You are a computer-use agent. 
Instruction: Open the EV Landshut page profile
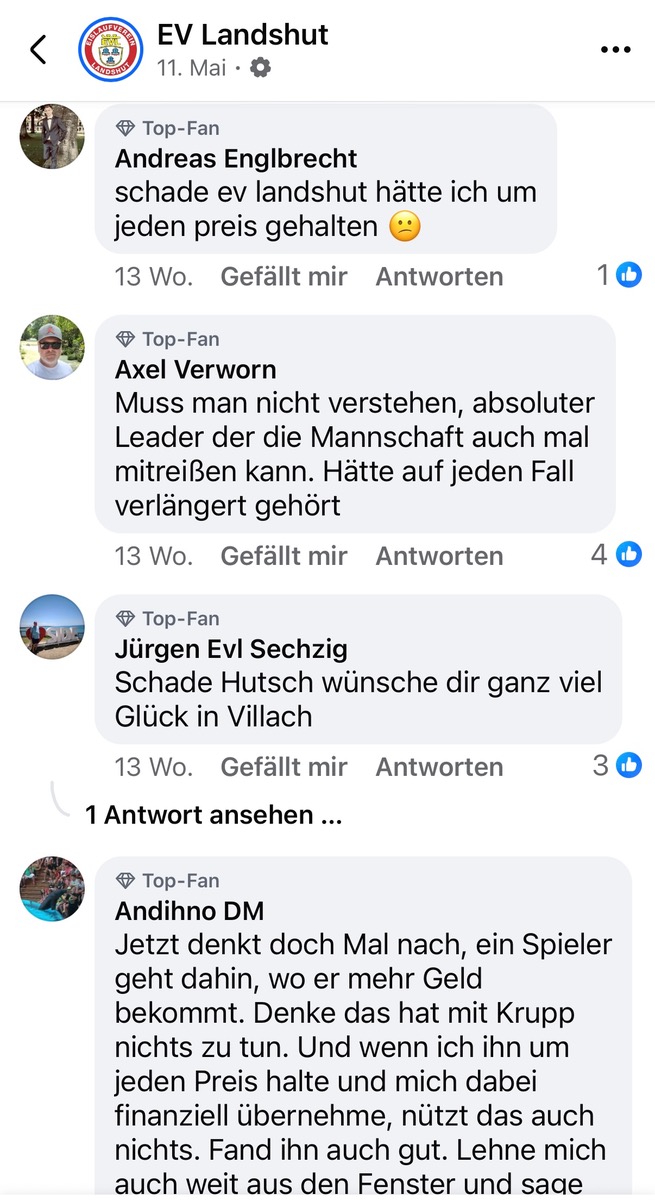pyautogui.click(x=242, y=35)
